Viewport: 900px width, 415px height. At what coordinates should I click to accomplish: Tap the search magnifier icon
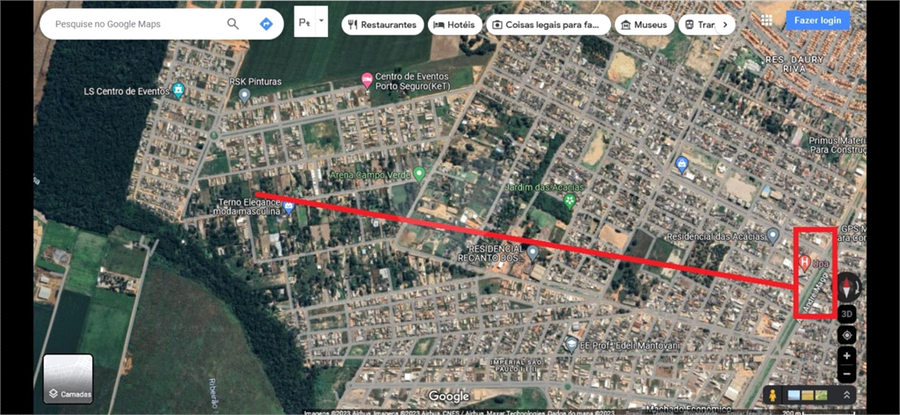[x=233, y=23]
